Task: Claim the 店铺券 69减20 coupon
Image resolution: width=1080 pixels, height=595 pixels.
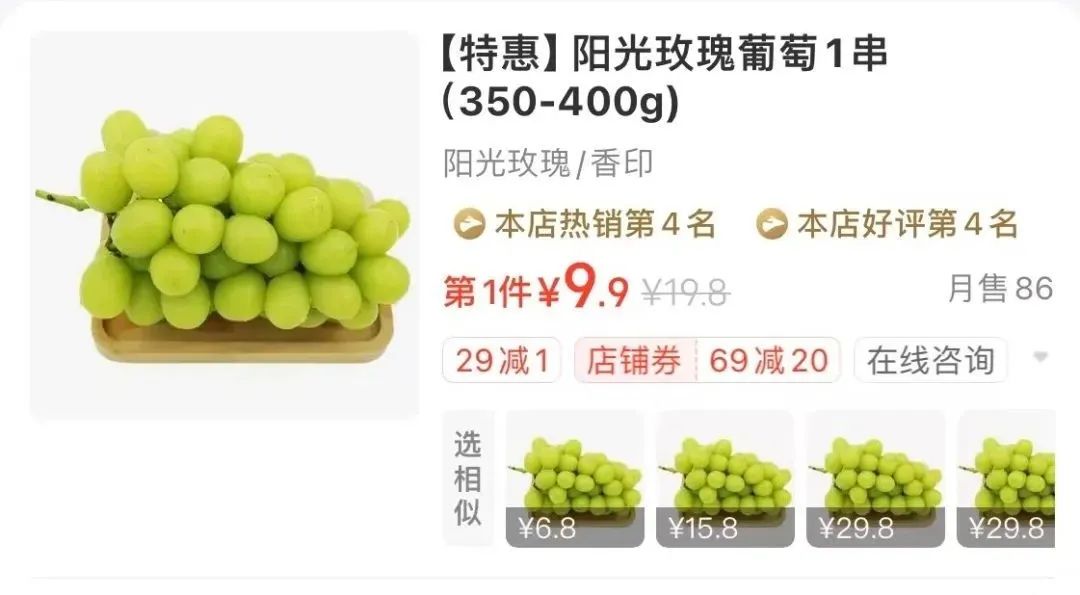Action: [707, 360]
